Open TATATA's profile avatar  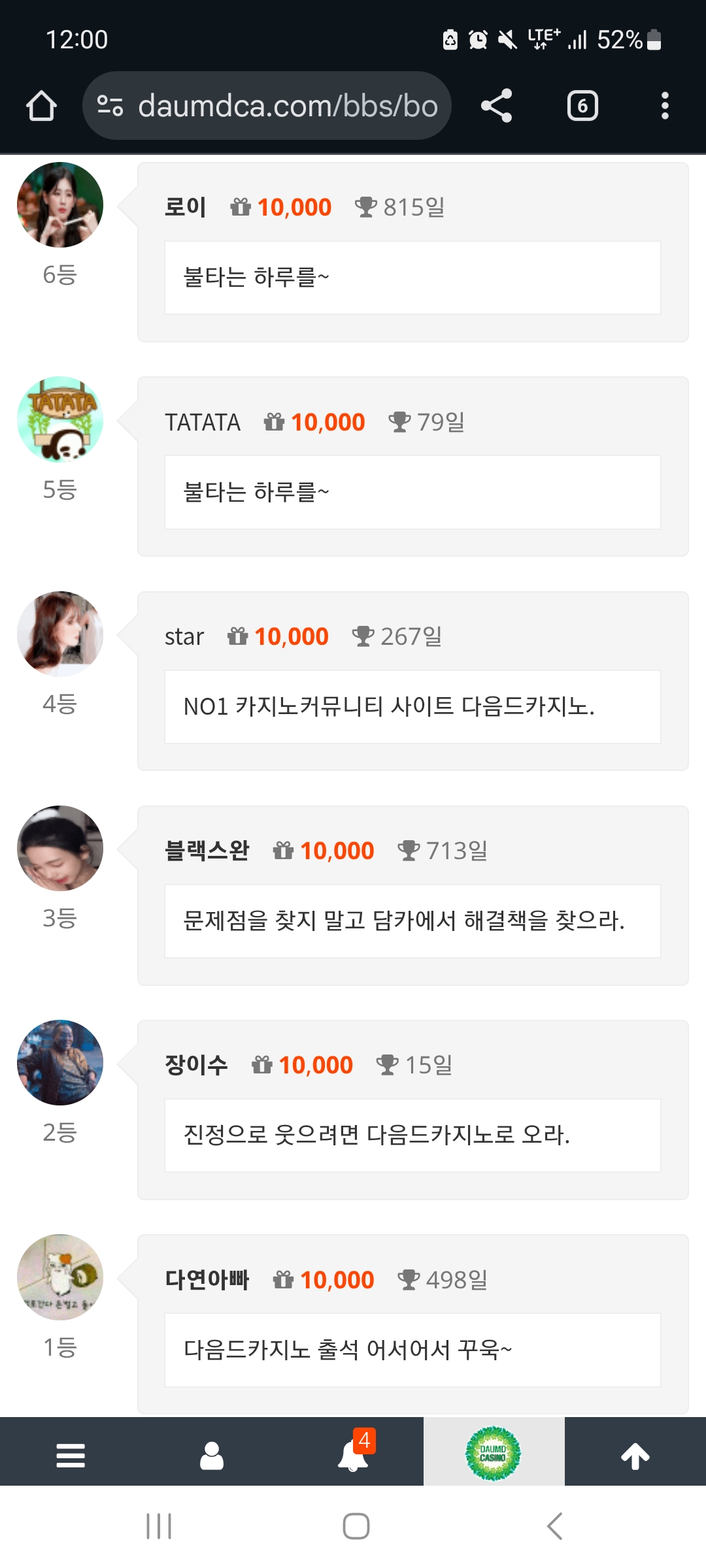(60, 419)
